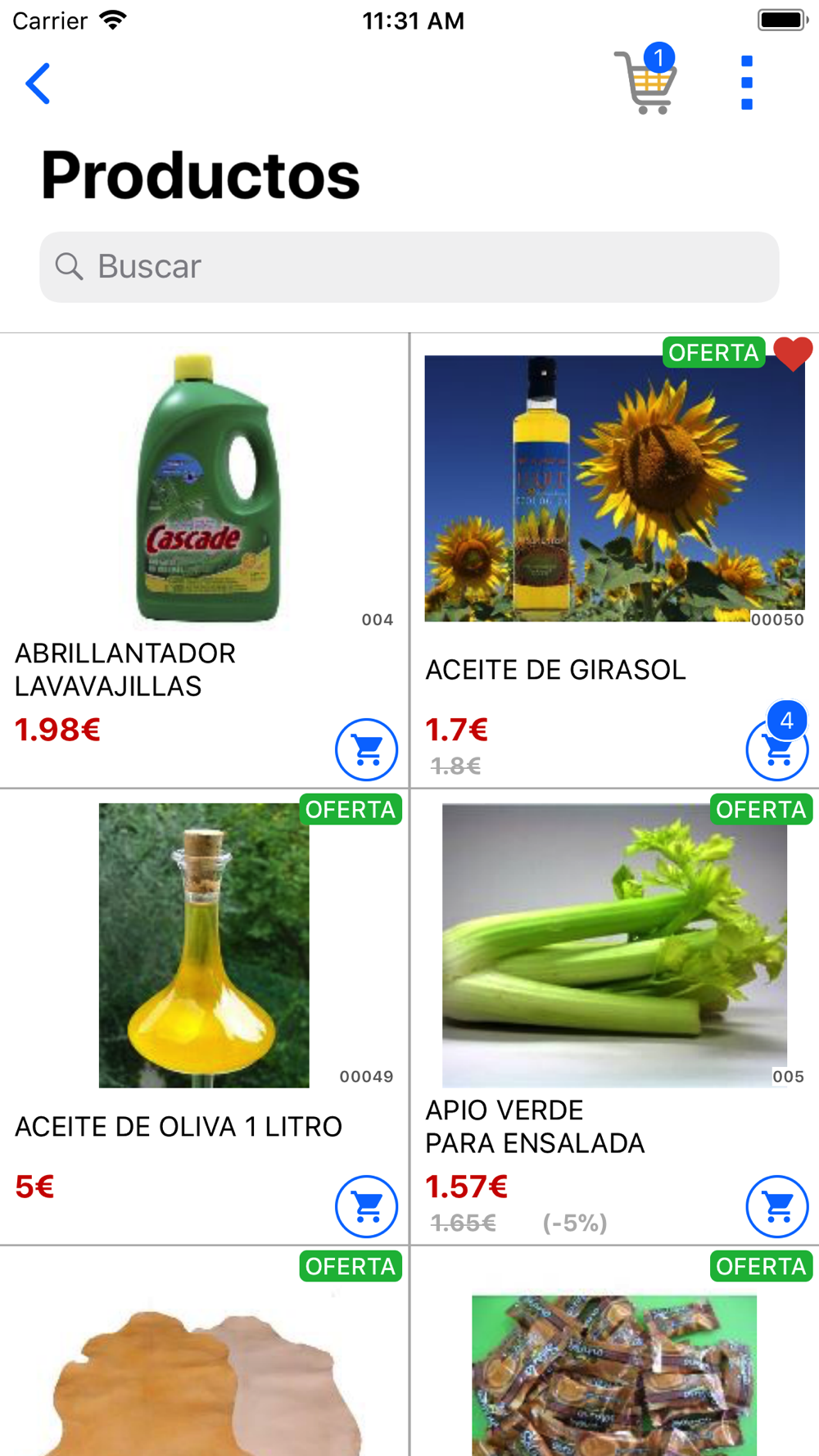Add Apio Verde para Ensalada to cart
The height and width of the screenshot is (1456, 819).
point(776,1206)
